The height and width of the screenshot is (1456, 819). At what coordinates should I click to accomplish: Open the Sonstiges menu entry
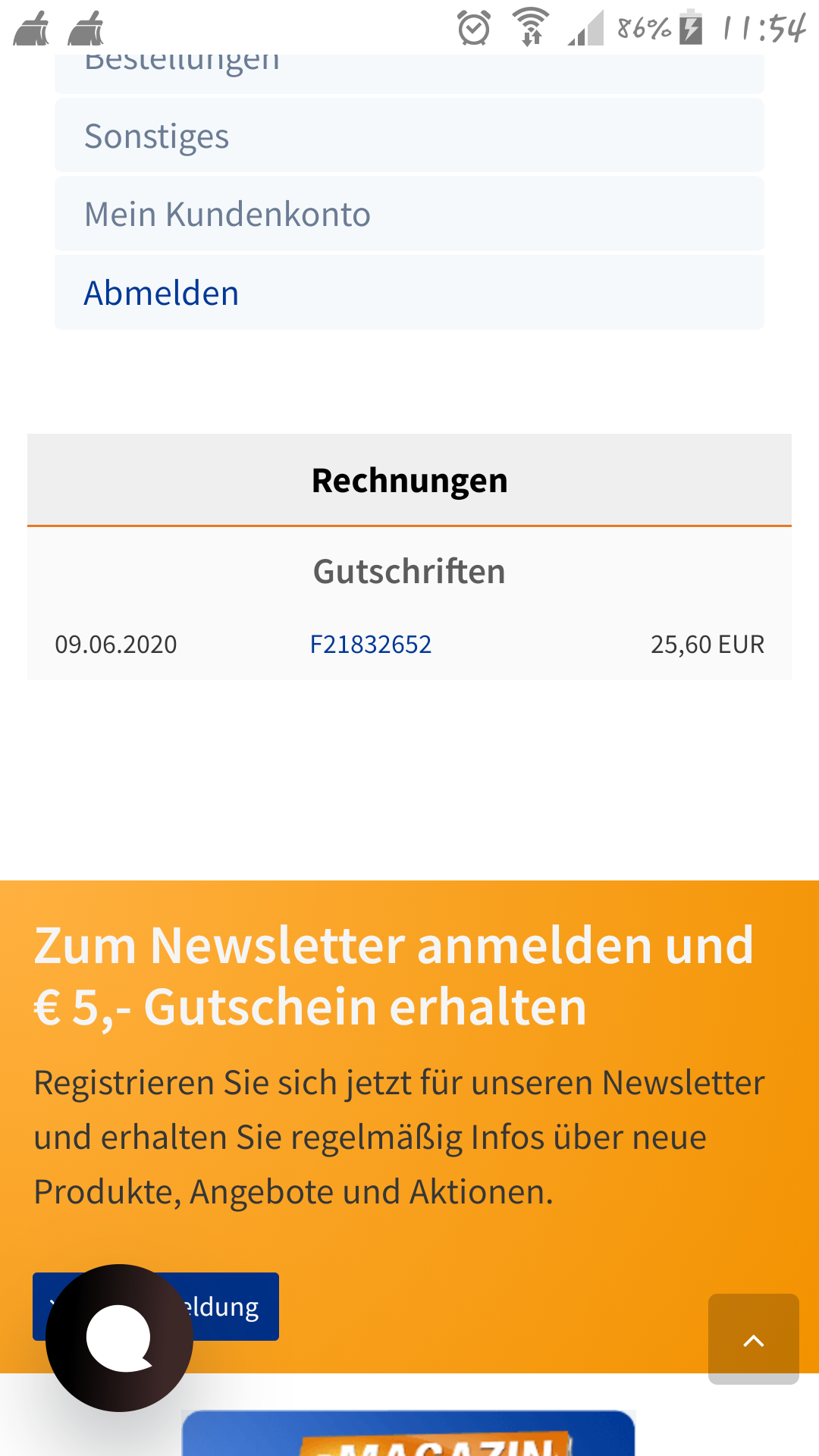click(409, 136)
